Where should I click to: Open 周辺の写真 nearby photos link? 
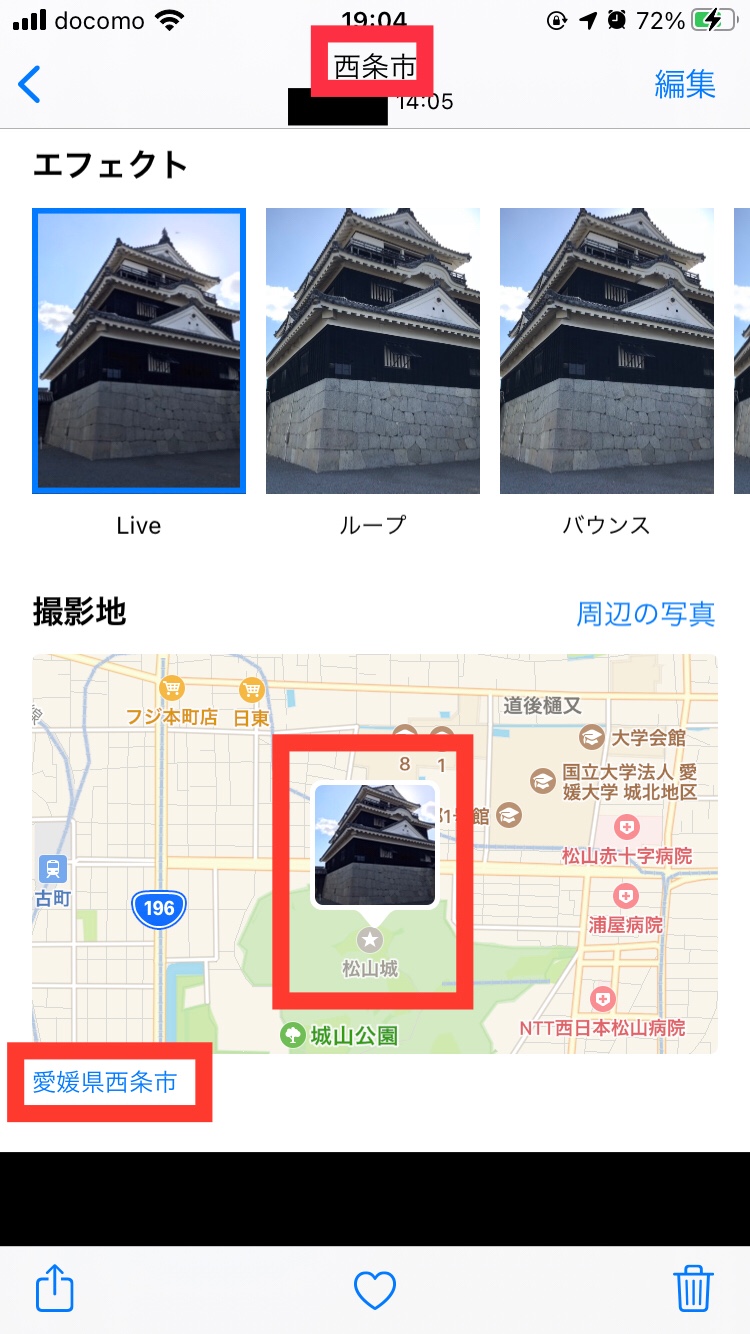click(645, 613)
